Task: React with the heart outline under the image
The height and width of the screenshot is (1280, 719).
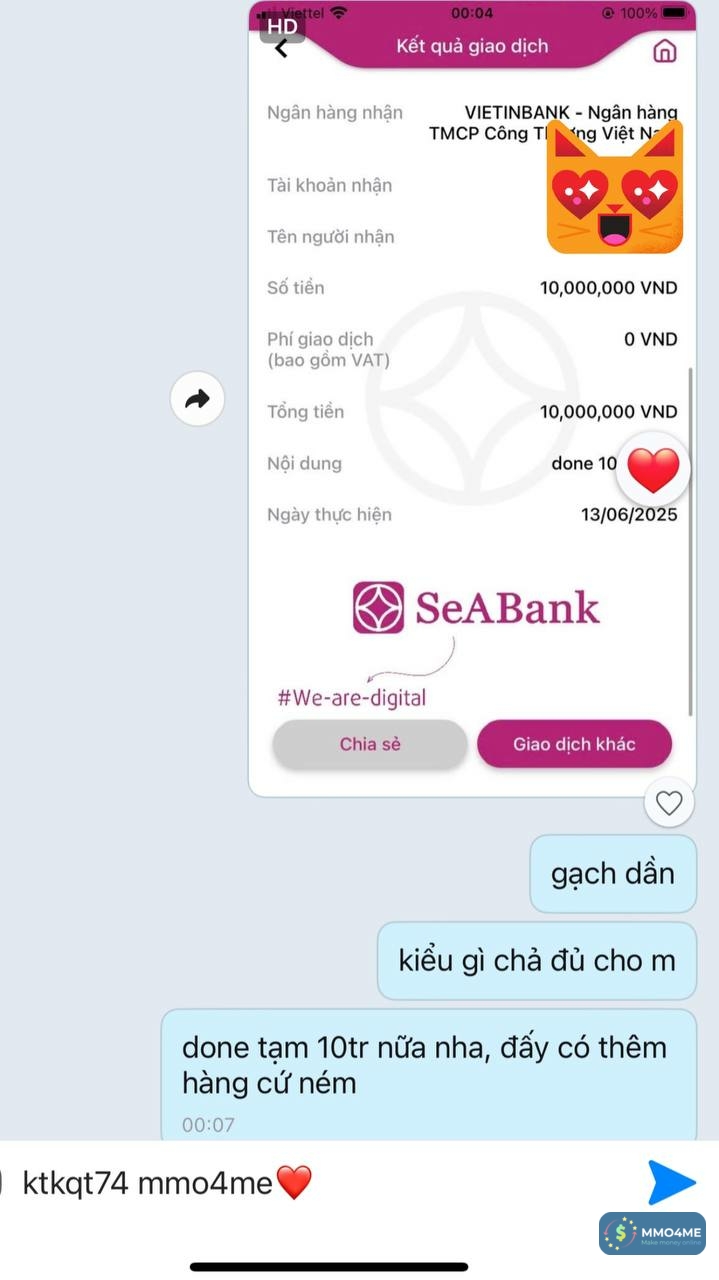Action: [x=669, y=802]
